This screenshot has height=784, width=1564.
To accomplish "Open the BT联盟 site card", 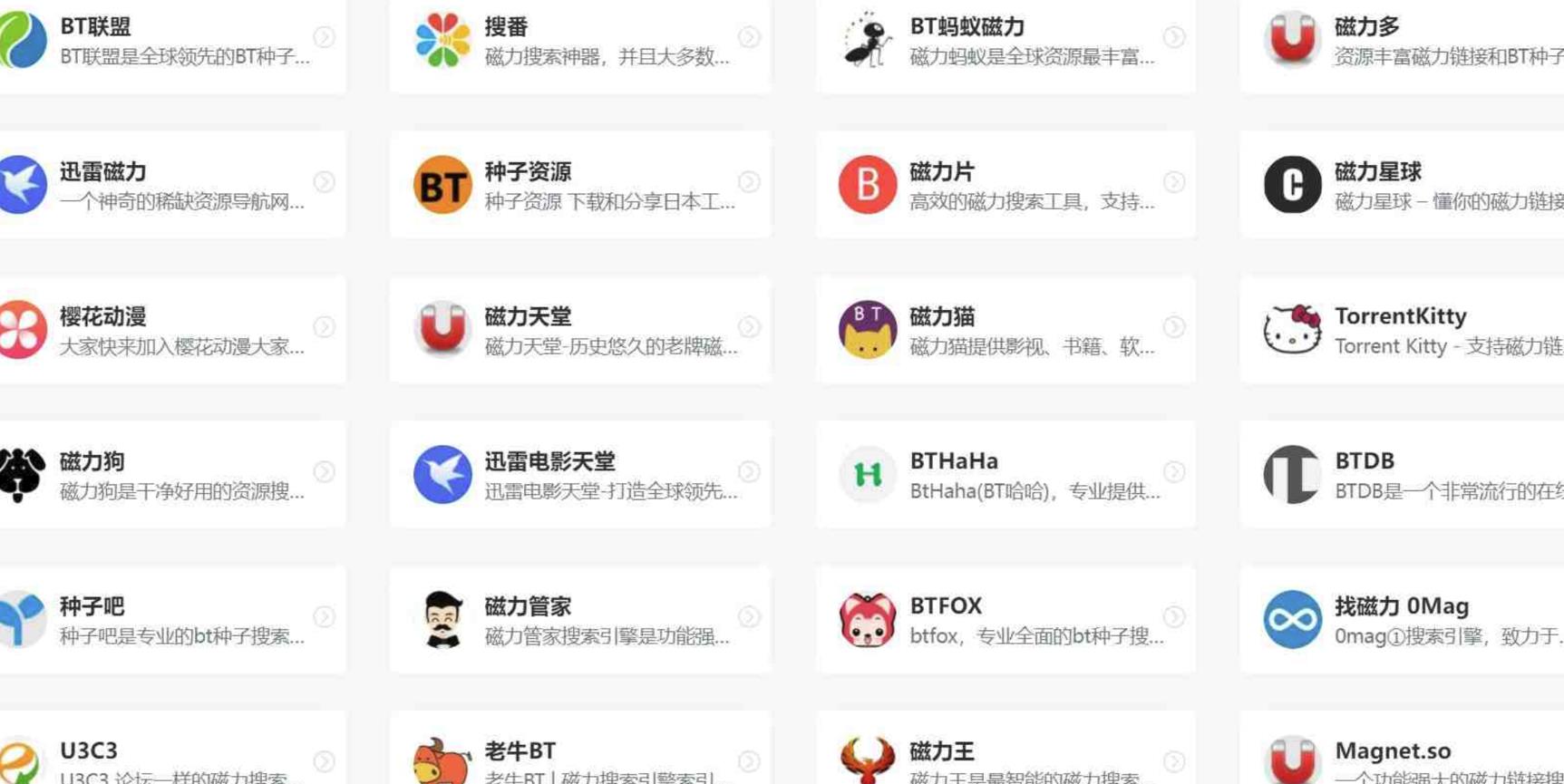I will point(172,41).
